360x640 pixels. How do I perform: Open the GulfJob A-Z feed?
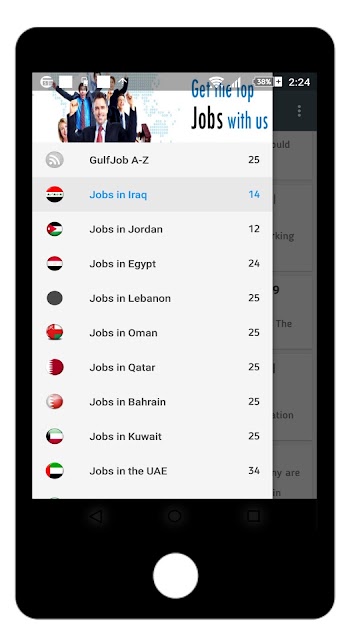coord(152,160)
